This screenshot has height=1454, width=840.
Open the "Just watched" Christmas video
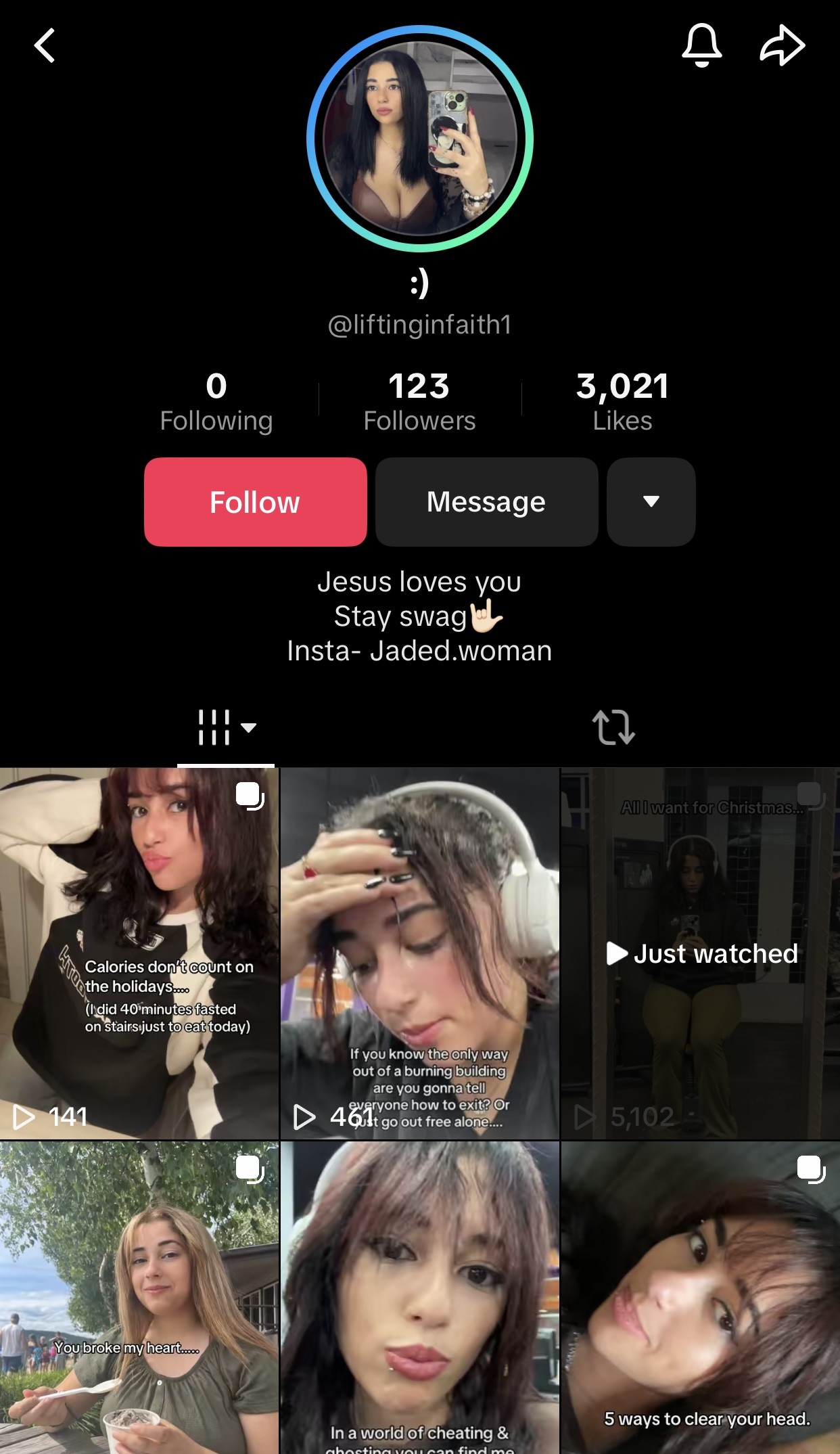click(701, 953)
